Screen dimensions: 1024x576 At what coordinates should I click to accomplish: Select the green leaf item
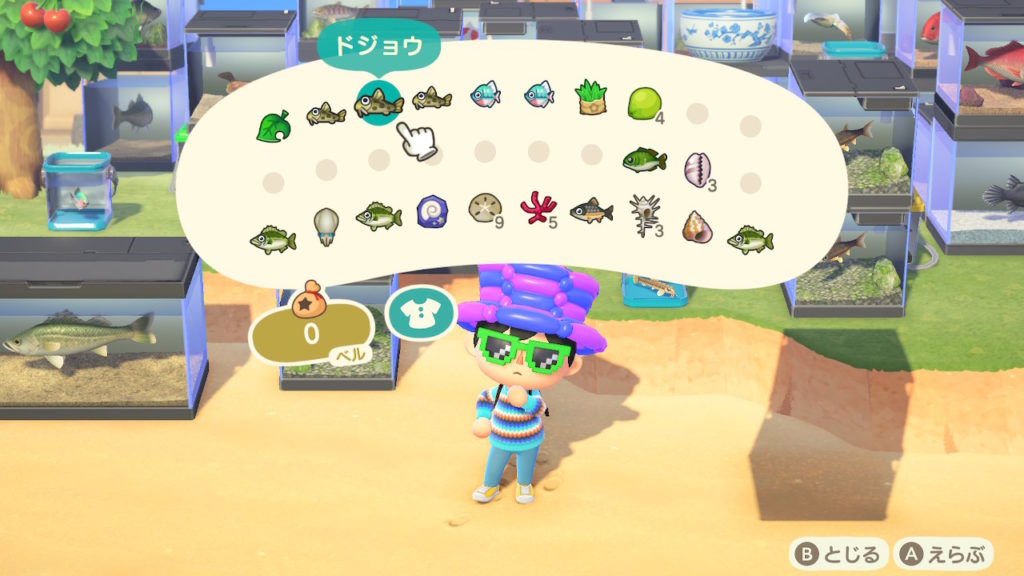[273, 125]
